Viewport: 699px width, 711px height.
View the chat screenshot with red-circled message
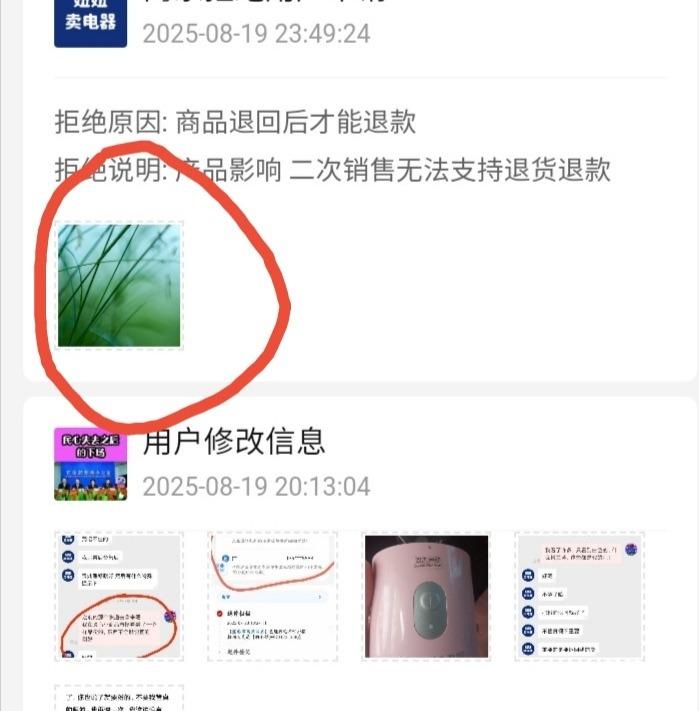point(119,596)
